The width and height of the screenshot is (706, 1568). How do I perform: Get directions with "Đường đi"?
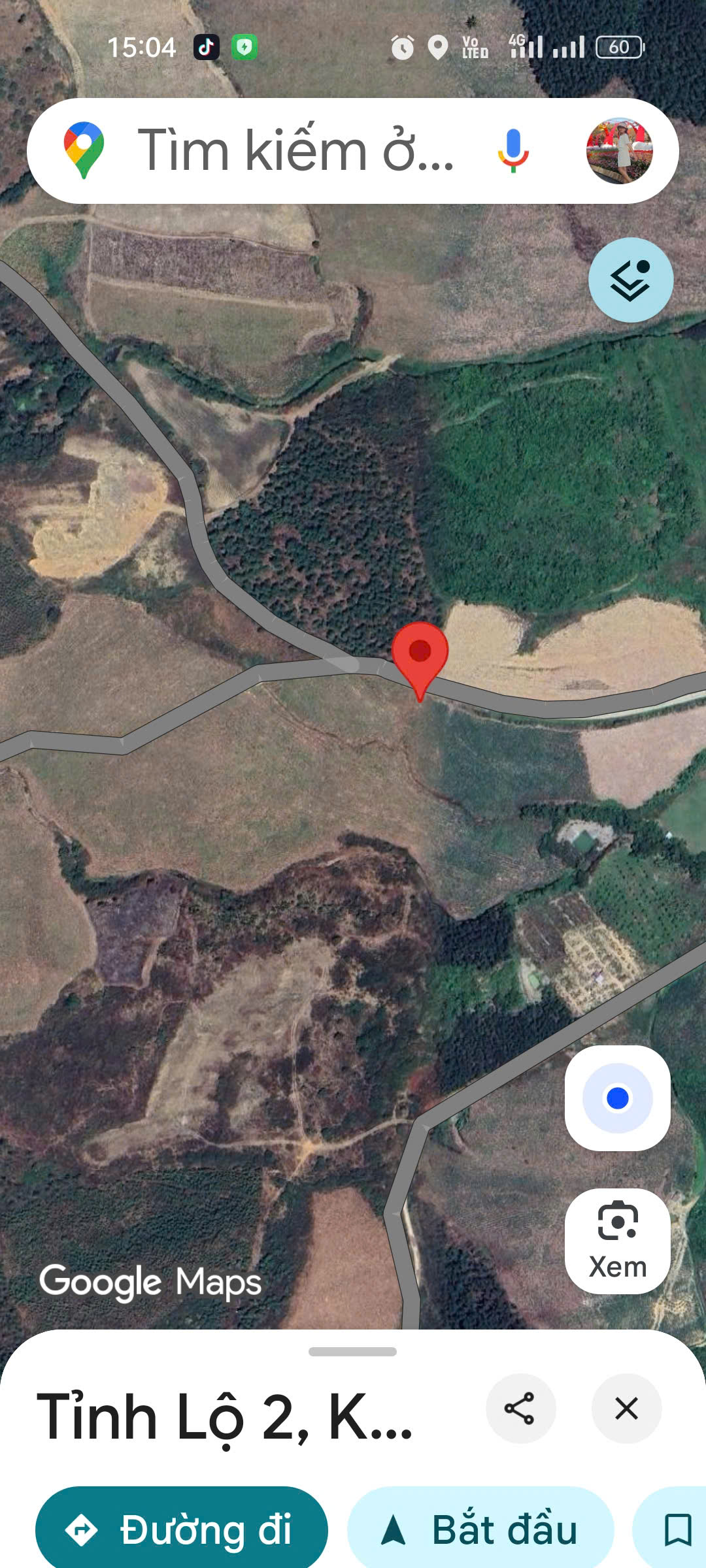tap(181, 1529)
